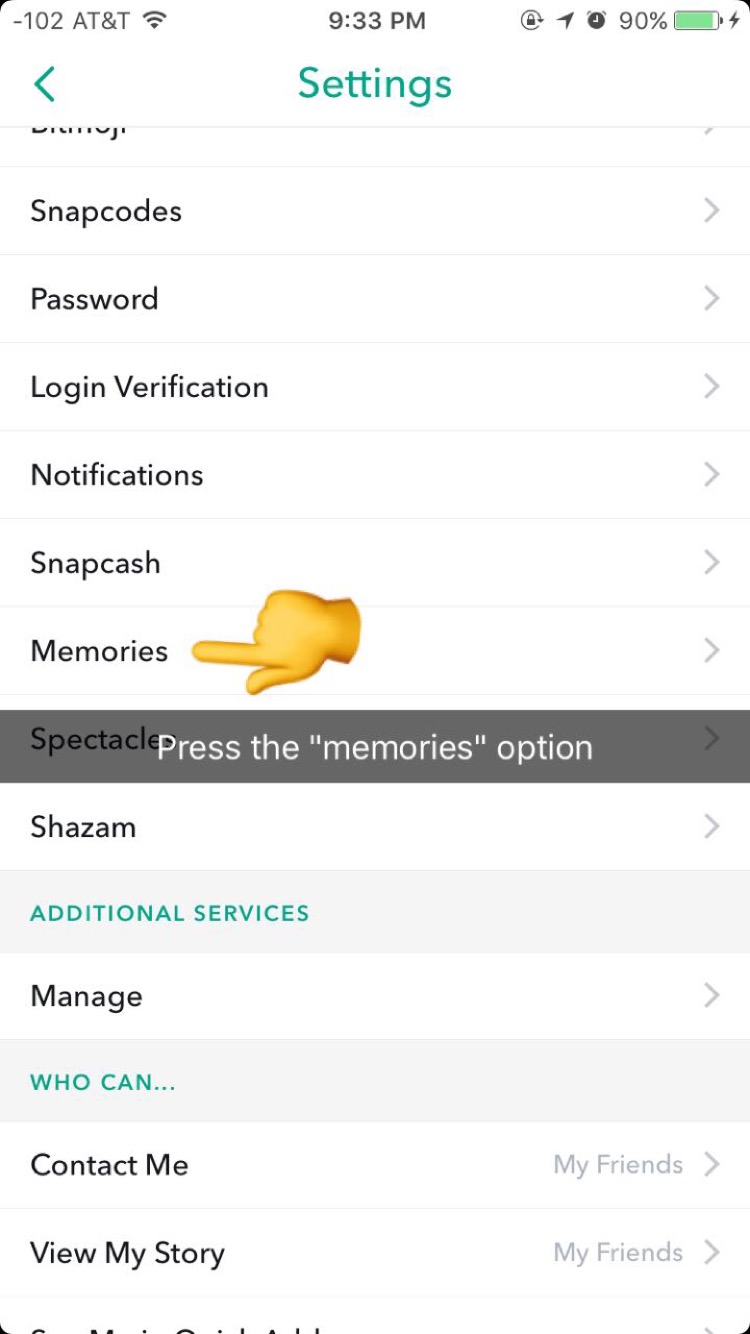Screen dimensions: 750x1334
Task: Open the Memories option
Action: pyautogui.click(x=100, y=651)
